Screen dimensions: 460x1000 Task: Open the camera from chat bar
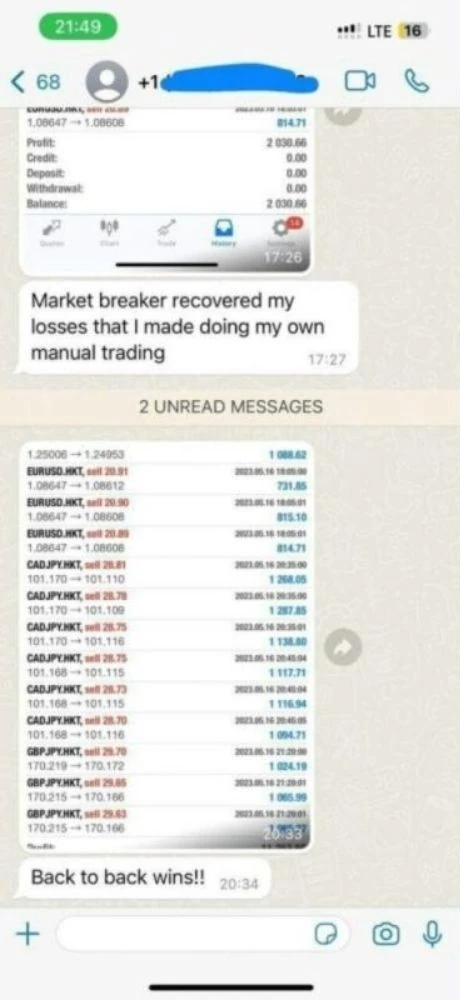[x=385, y=935]
